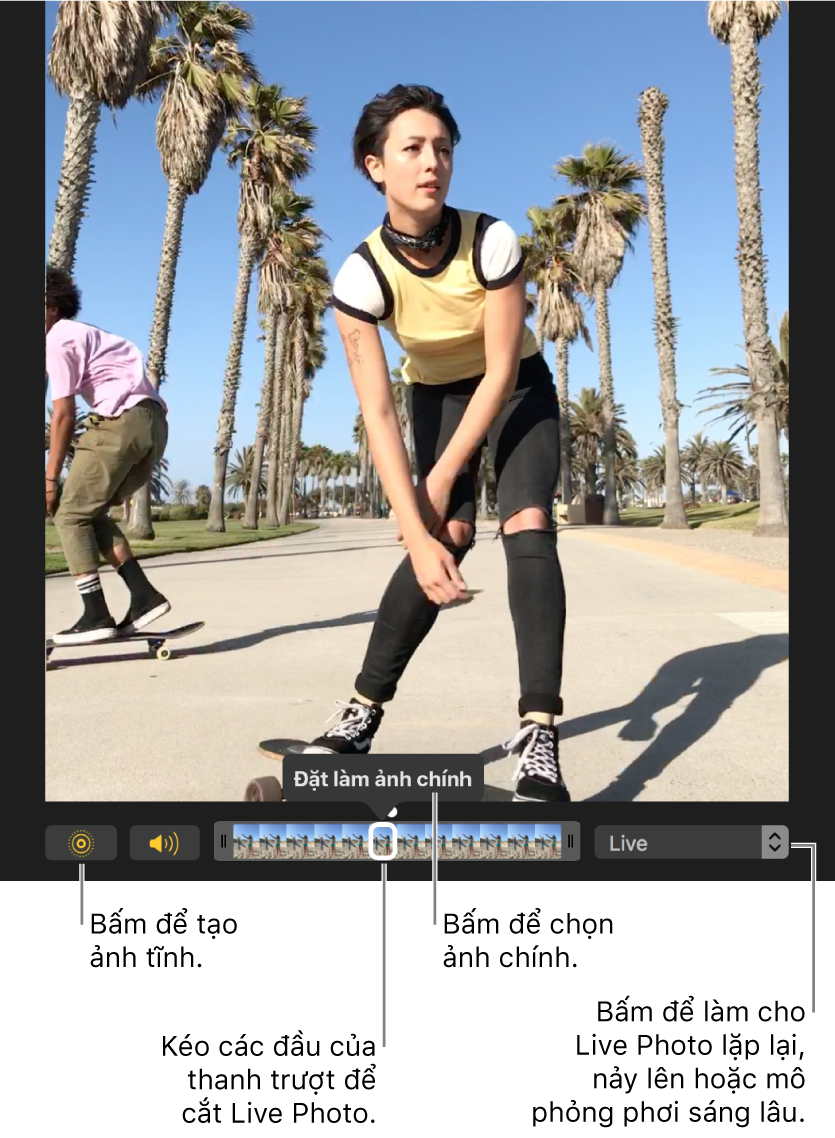Tap the right trim handle of the filmstrip
835x1138 pixels.
click(571, 842)
